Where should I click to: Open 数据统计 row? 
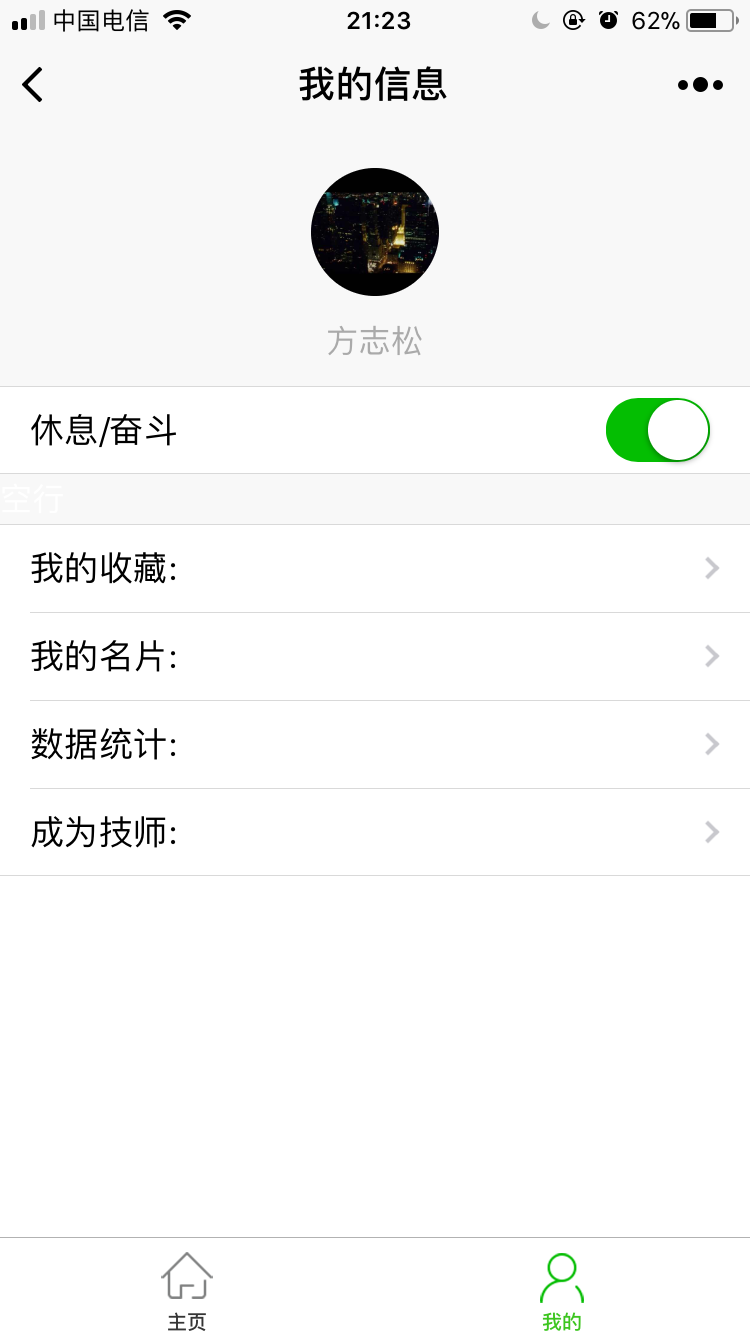click(x=375, y=745)
